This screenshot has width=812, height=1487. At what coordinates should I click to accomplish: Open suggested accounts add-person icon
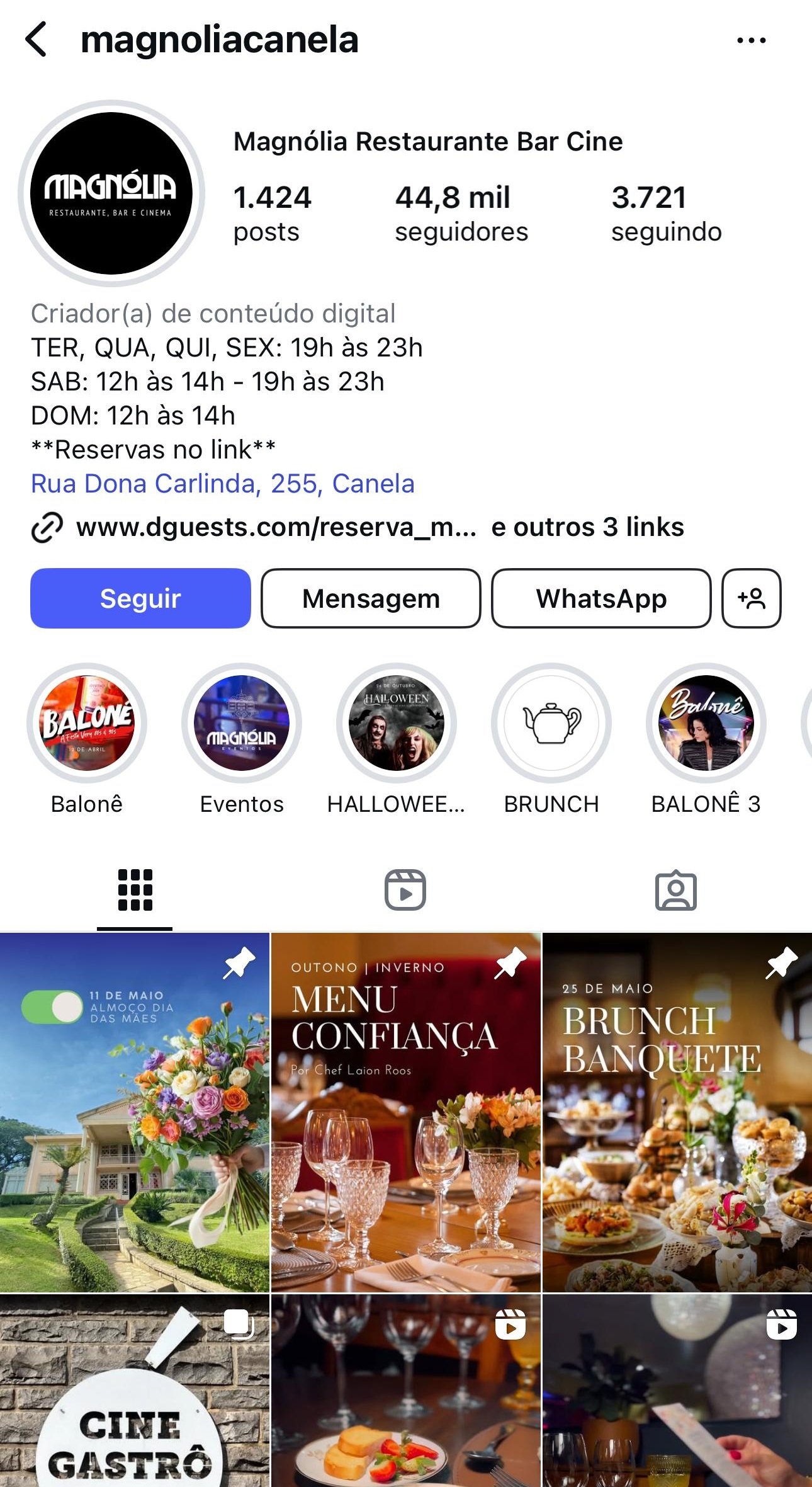(751, 598)
